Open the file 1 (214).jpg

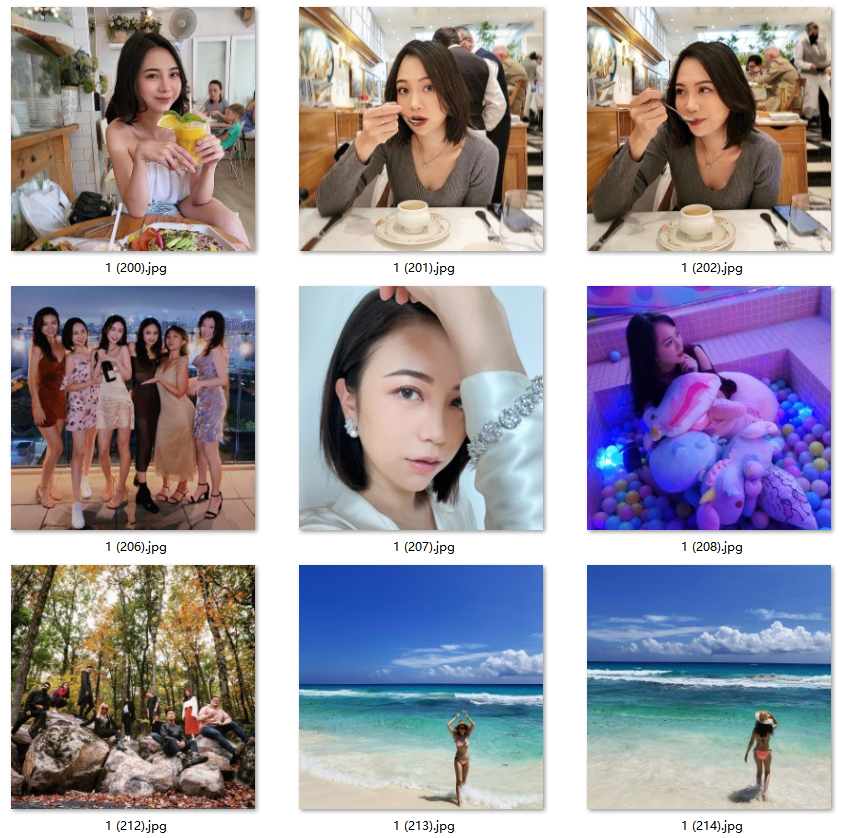coord(709,687)
